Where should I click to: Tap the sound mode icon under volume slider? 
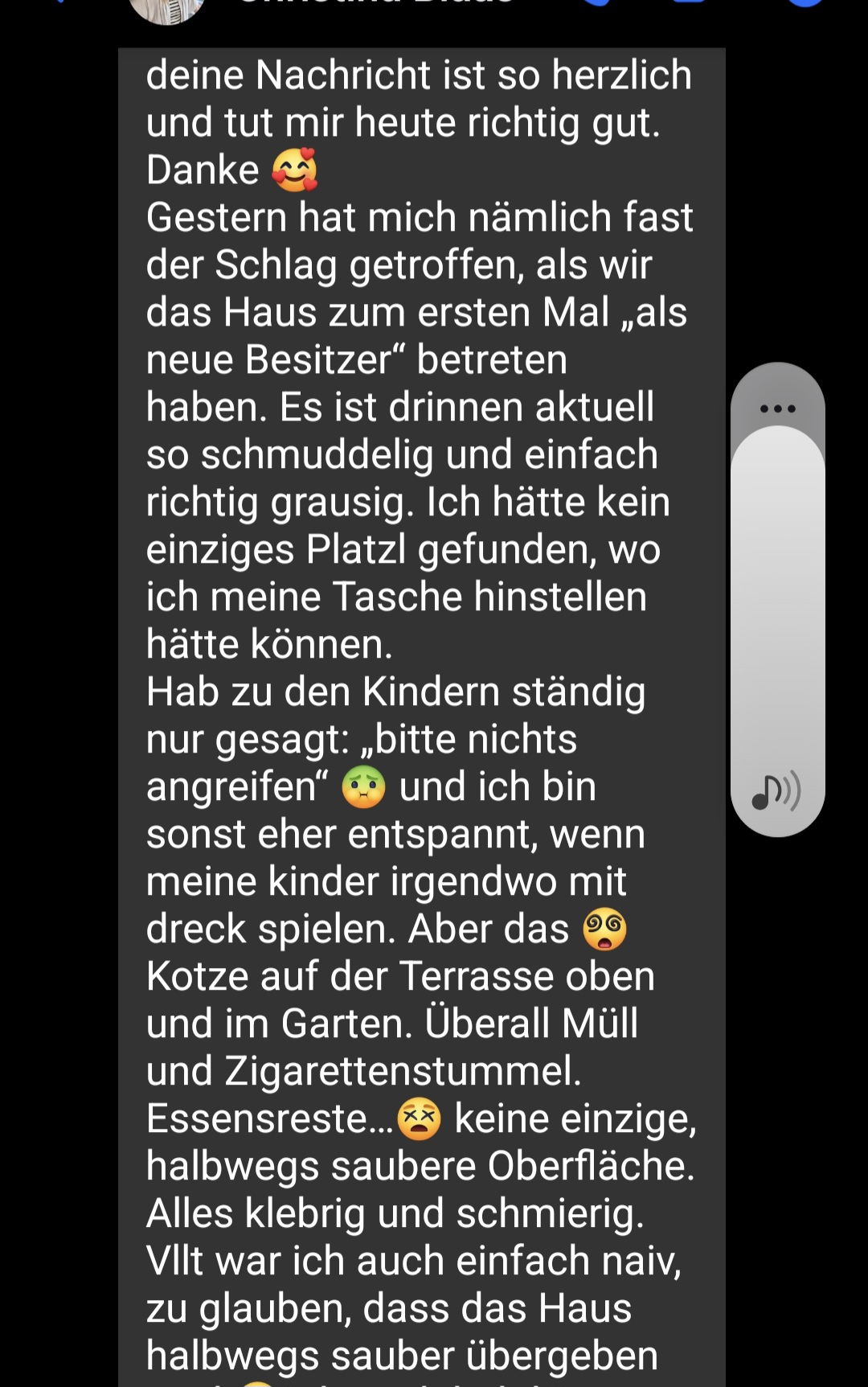[776, 793]
